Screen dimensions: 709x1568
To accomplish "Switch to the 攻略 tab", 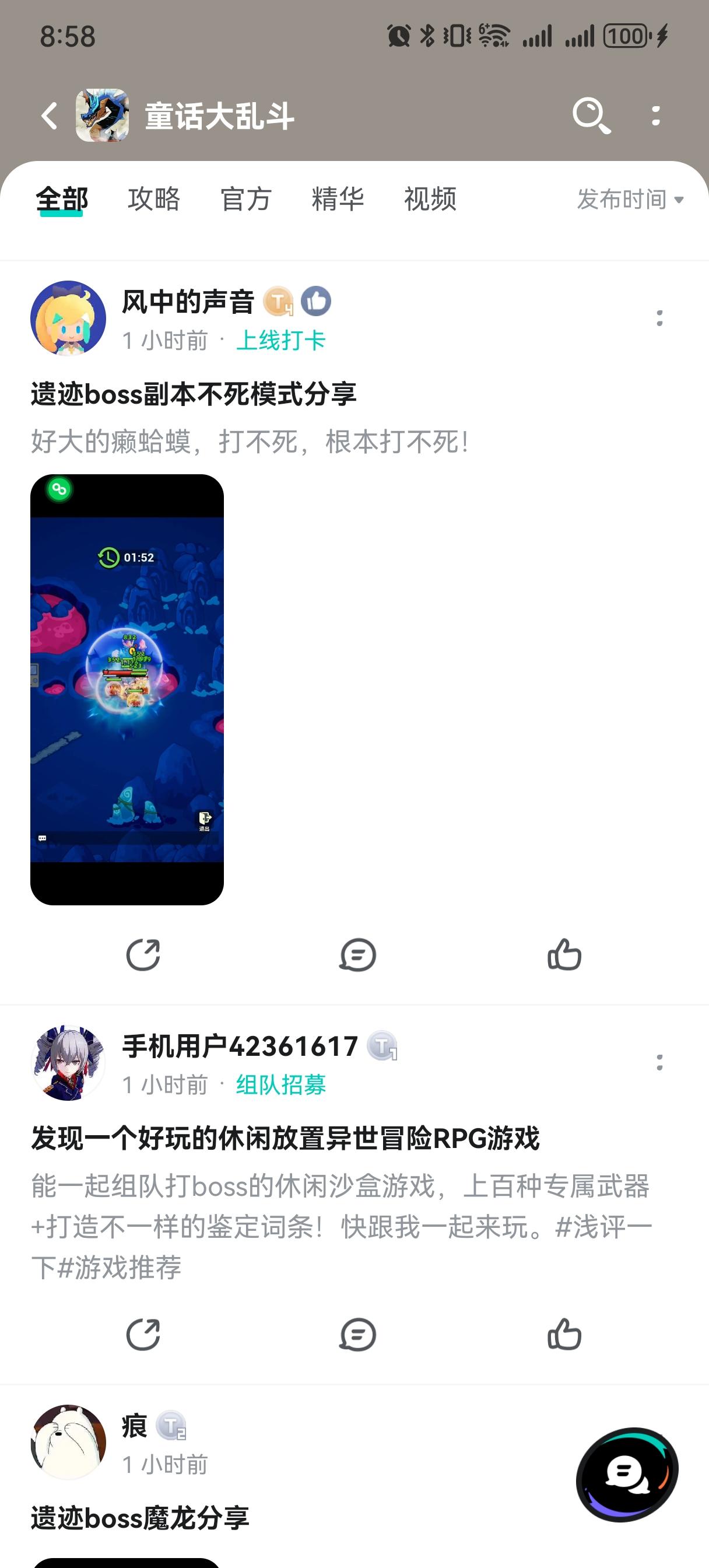I will [153, 199].
